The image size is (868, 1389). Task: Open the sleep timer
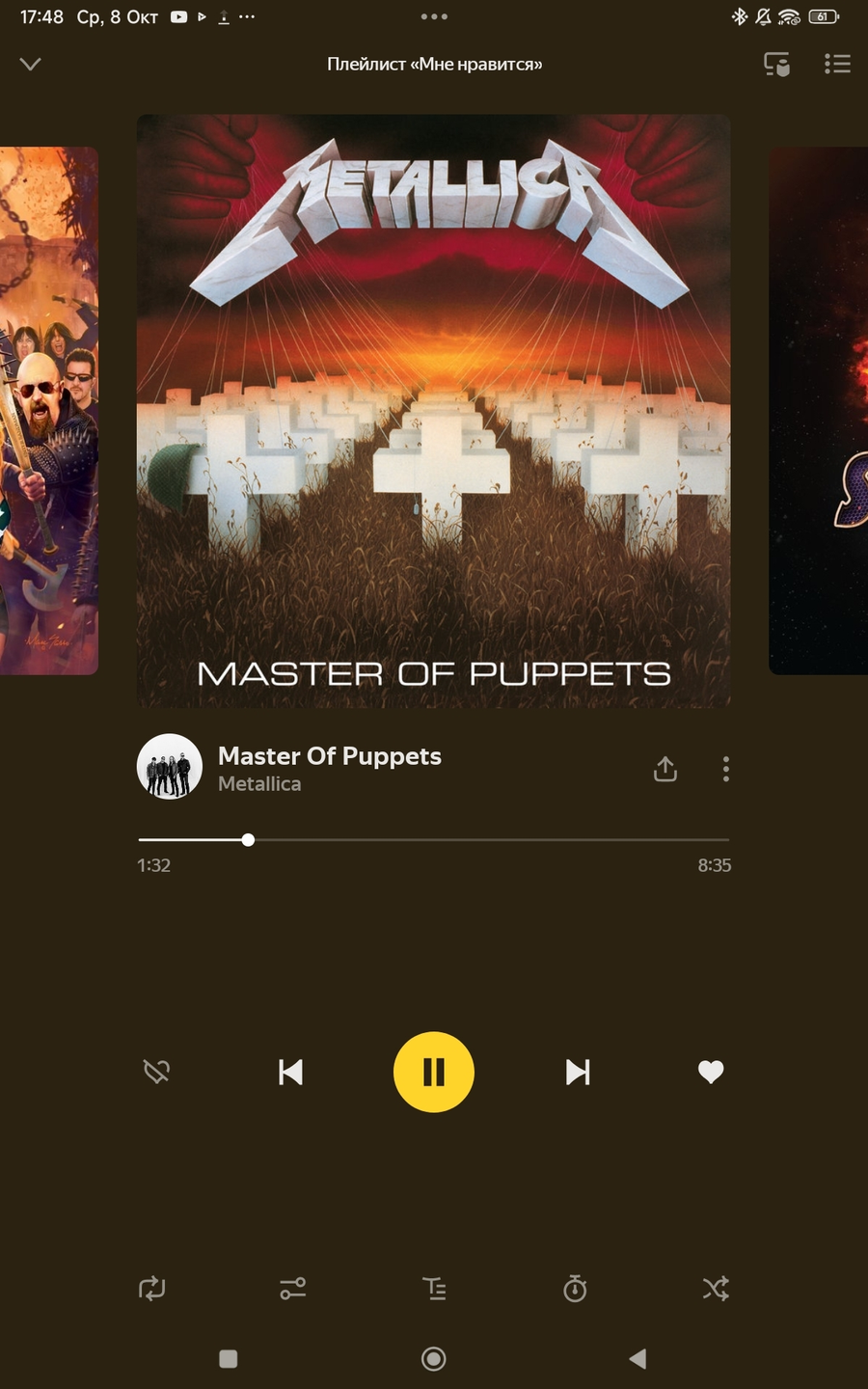[575, 1289]
